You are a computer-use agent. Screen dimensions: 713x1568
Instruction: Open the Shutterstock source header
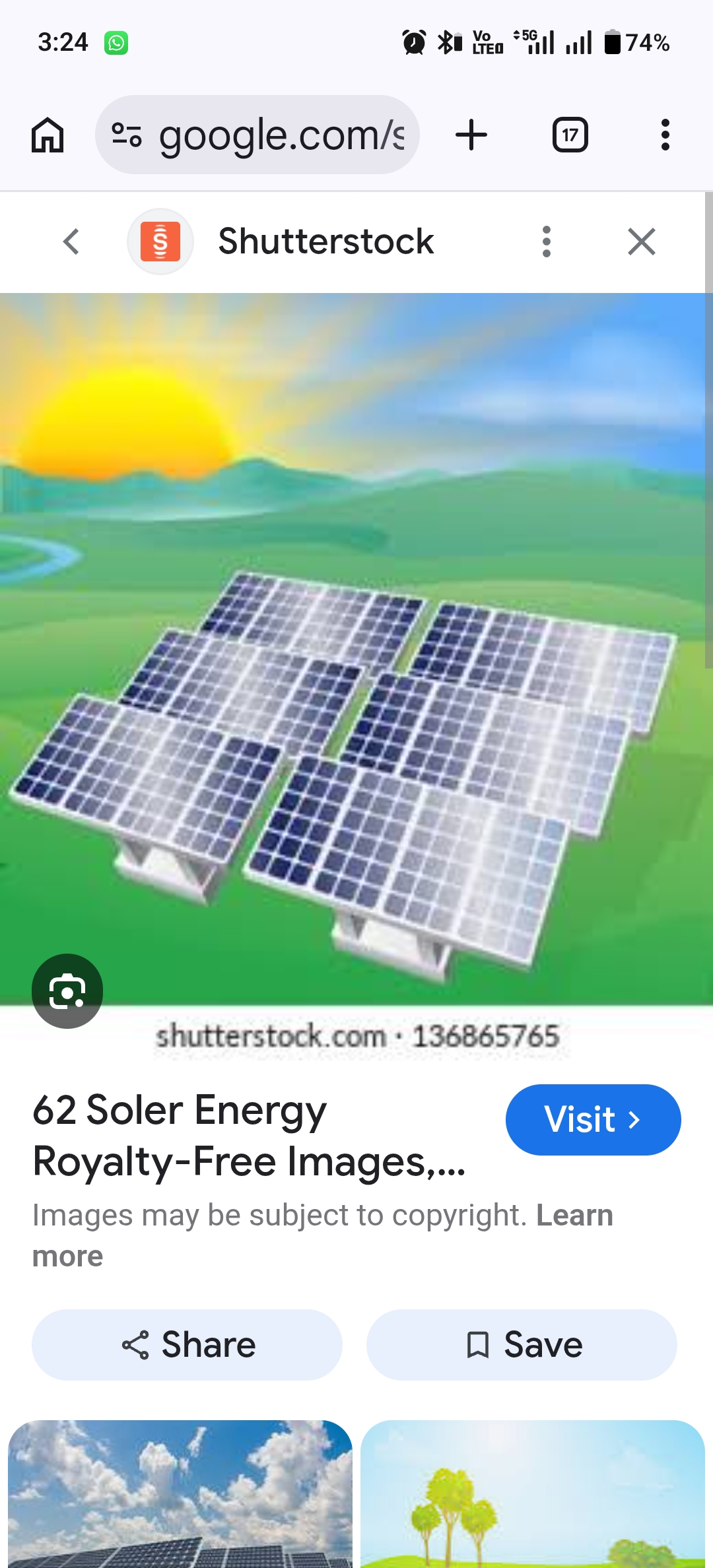click(325, 242)
